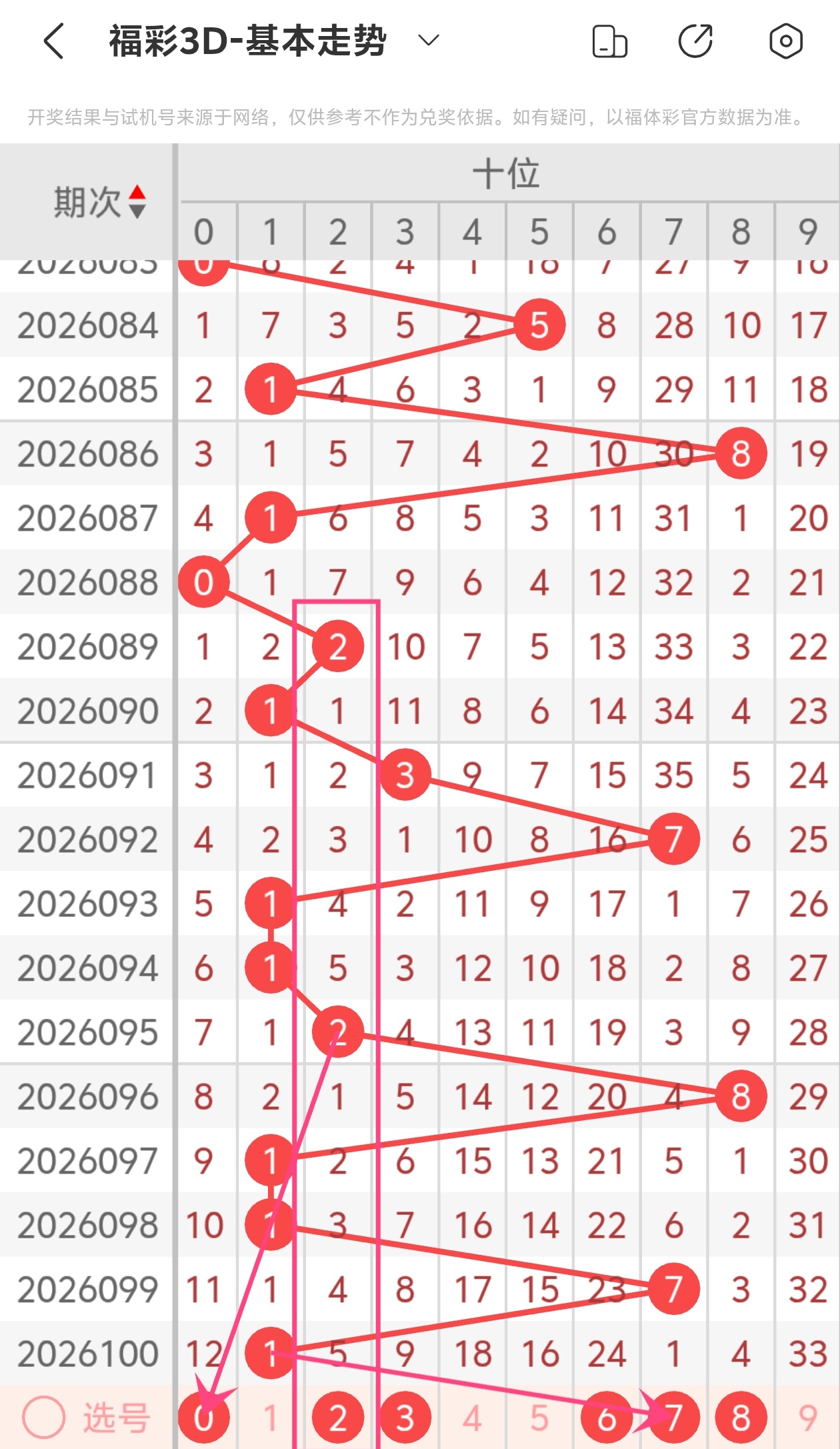
Task: Toggle number 3 in the 选号 row
Action: point(405,1418)
